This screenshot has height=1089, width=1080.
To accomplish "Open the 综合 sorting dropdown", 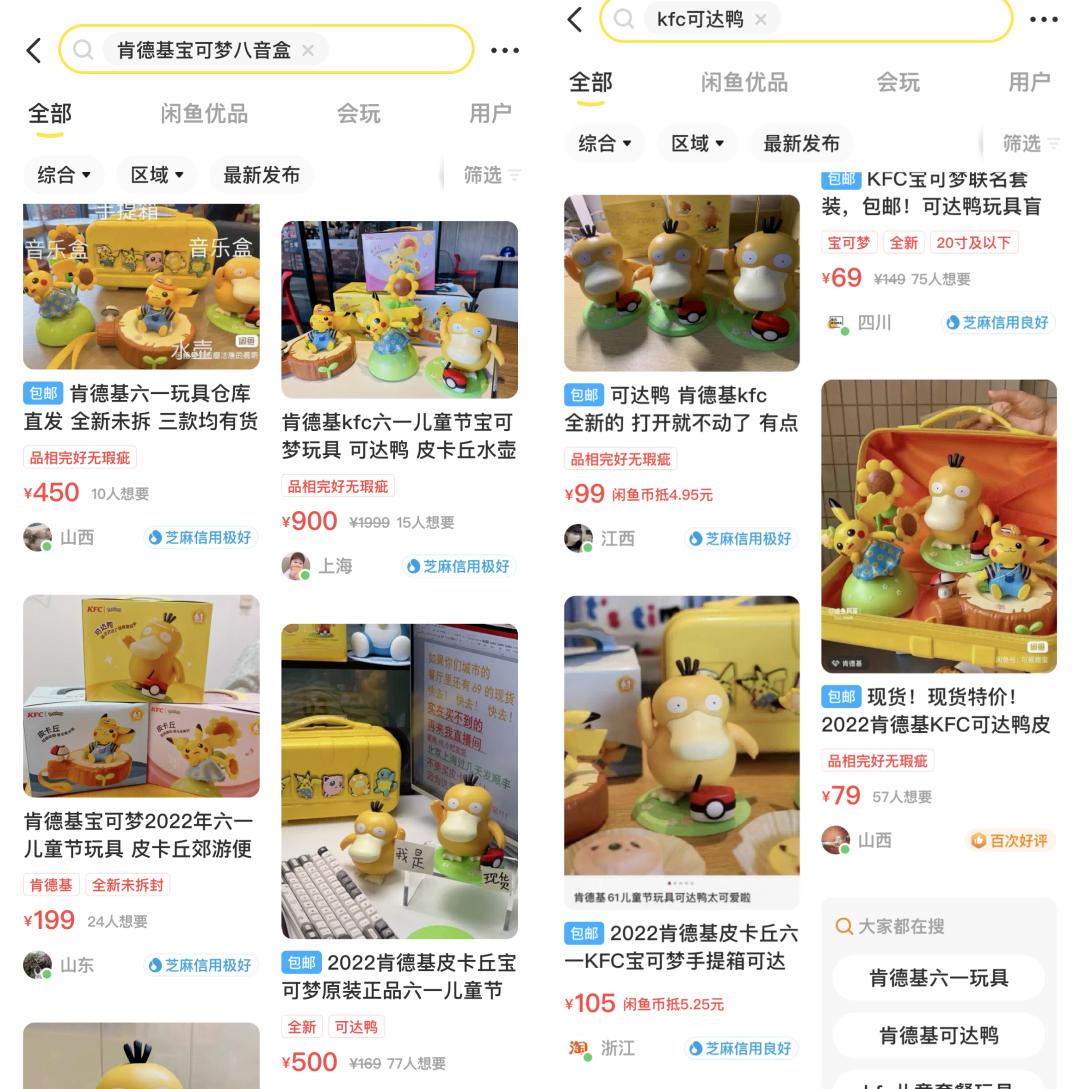I will click(x=63, y=175).
